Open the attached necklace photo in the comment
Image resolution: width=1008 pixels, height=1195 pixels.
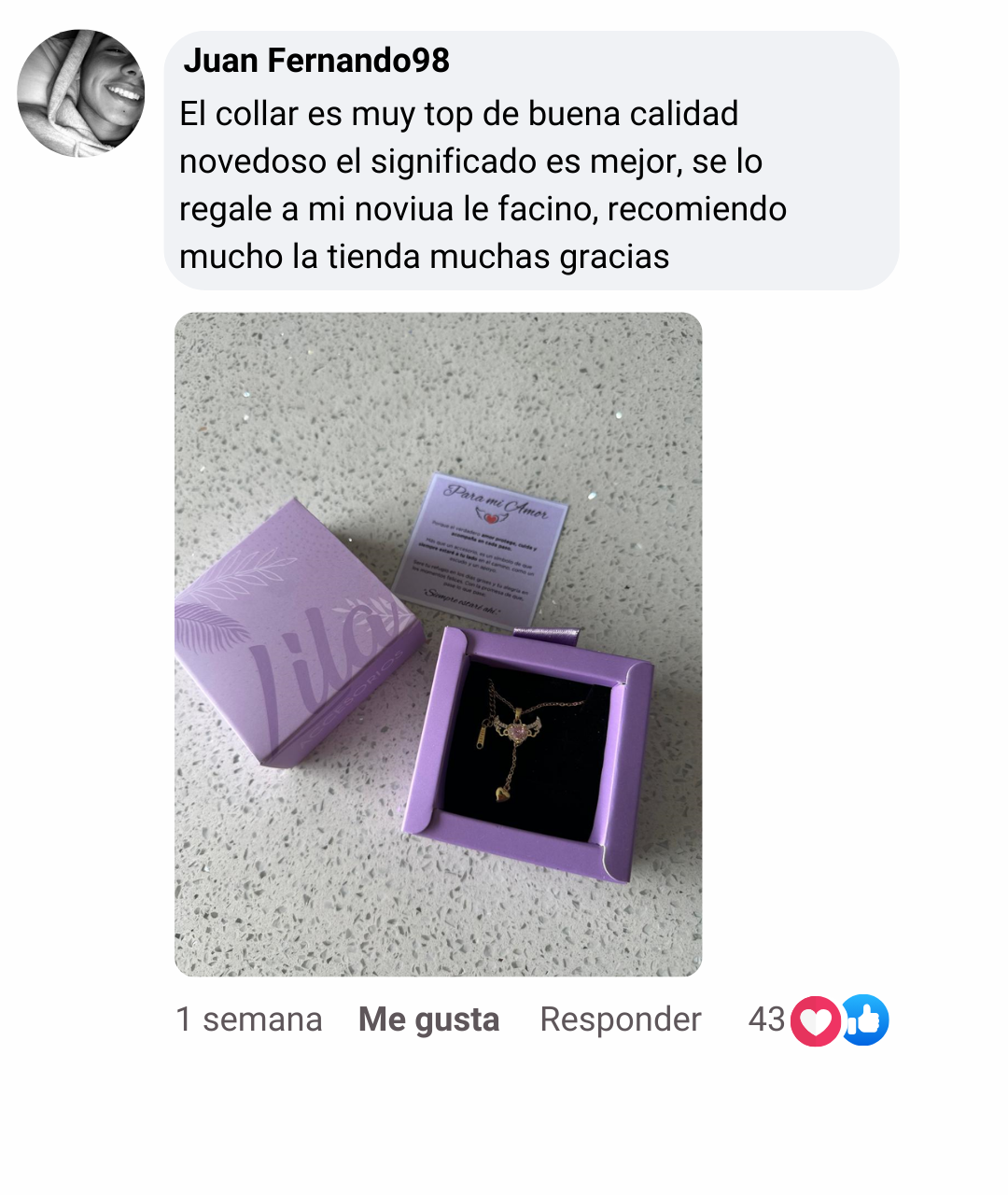coord(438,644)
